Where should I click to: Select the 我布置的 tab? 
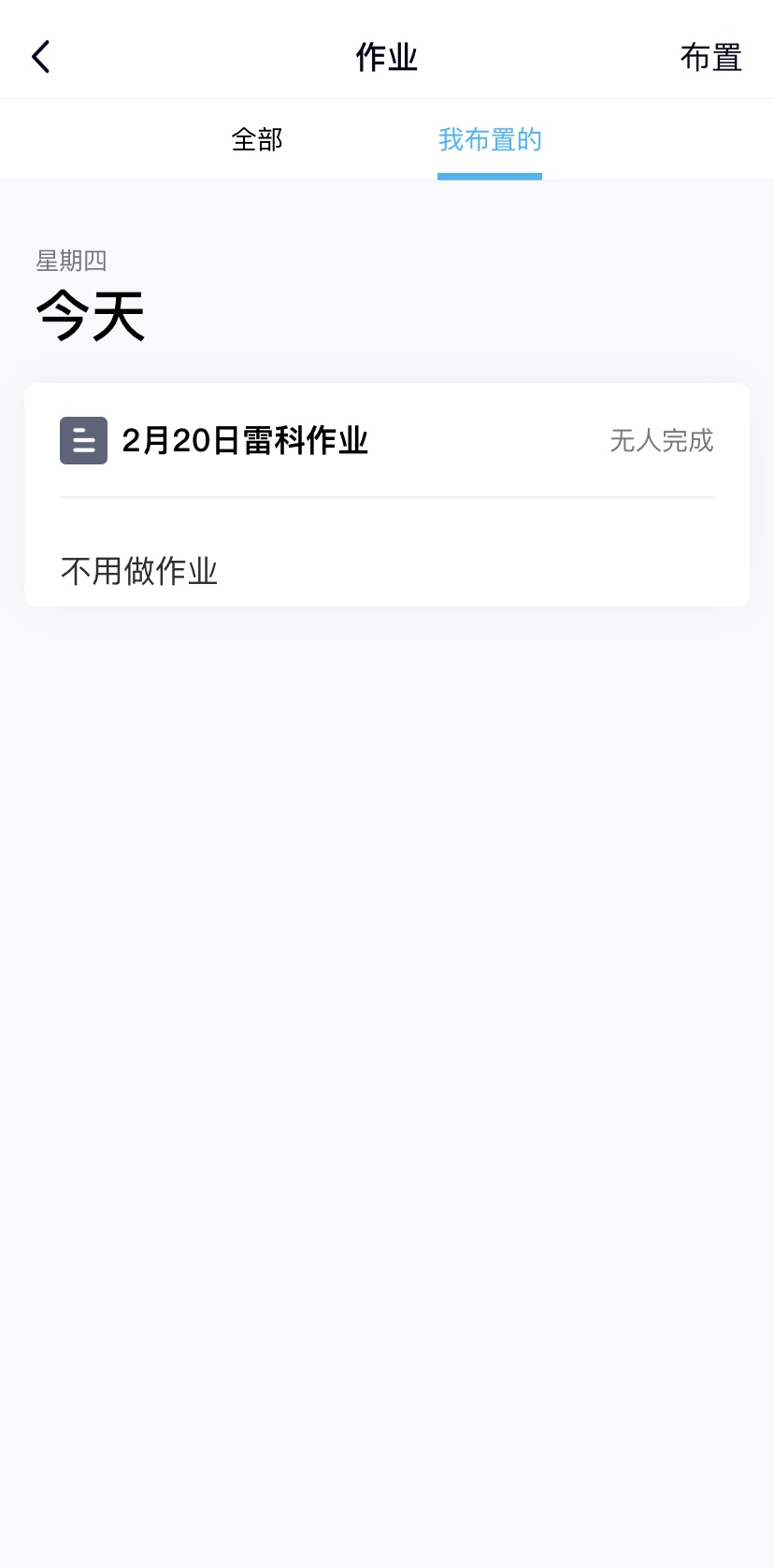(490, 140)
